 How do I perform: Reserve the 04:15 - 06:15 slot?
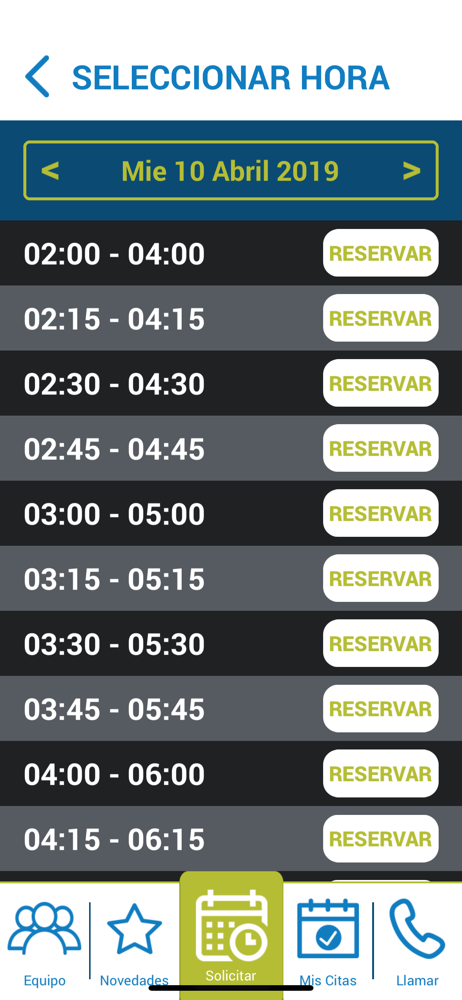coord(380,839)
